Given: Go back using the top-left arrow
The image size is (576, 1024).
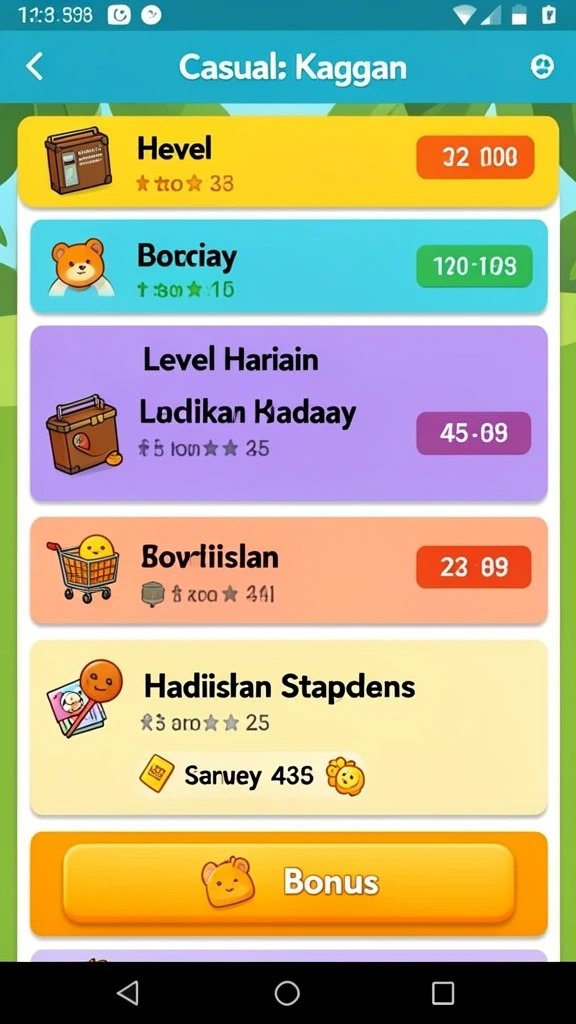Looking at the screenshot, I should [34, 67].
